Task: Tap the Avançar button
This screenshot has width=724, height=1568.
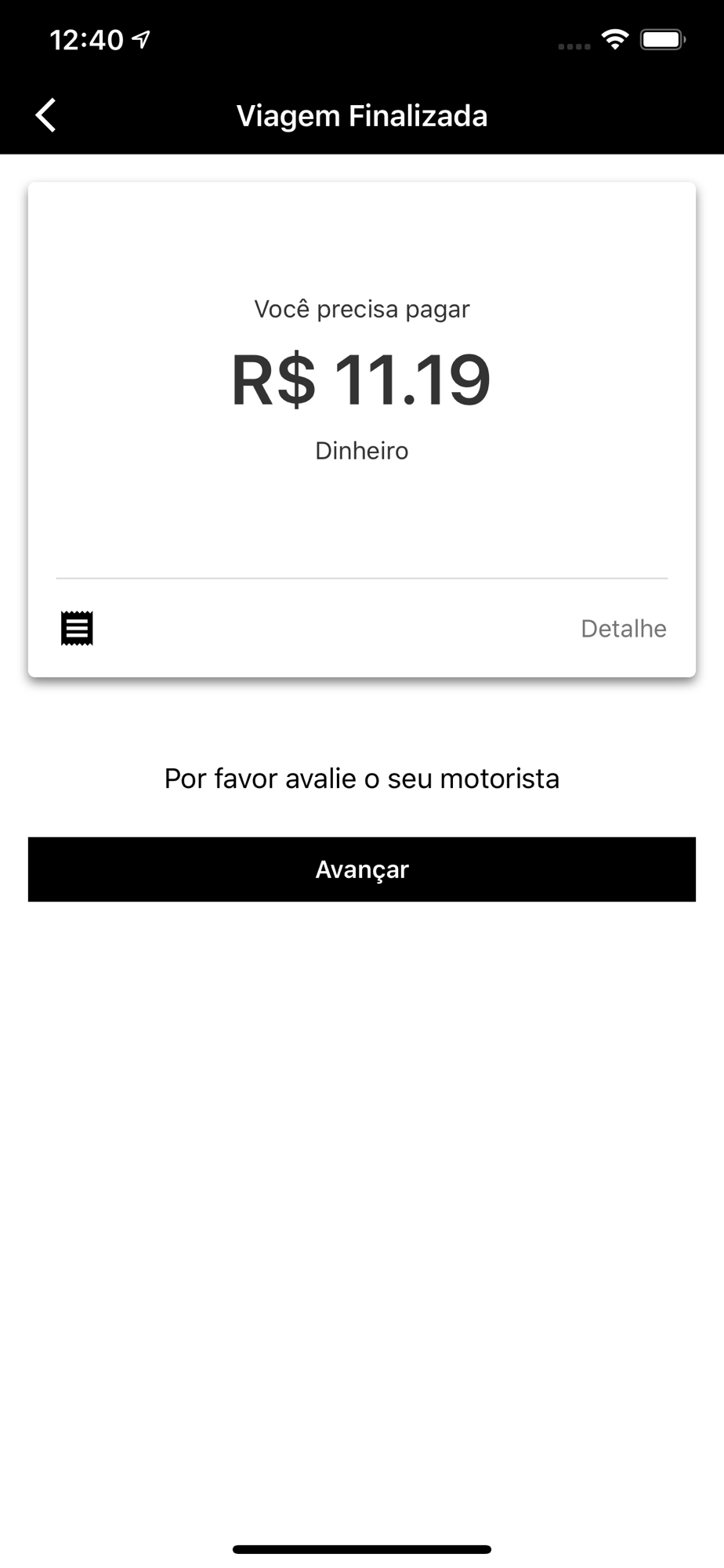Action: [362, 869]
